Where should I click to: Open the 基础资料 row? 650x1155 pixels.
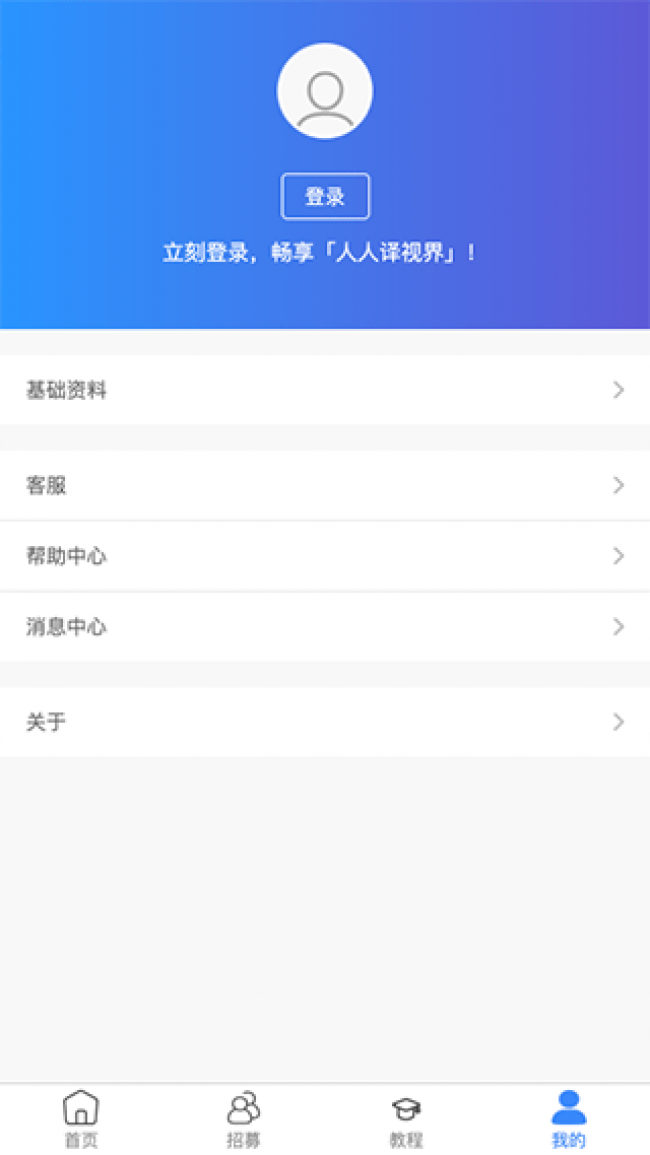[x=325, y=390]
